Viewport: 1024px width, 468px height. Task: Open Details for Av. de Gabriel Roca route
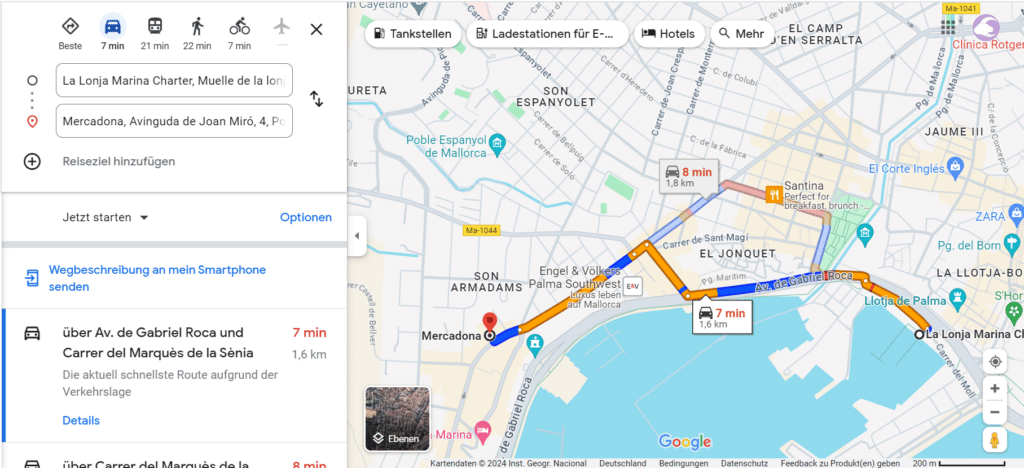[80, 420]
